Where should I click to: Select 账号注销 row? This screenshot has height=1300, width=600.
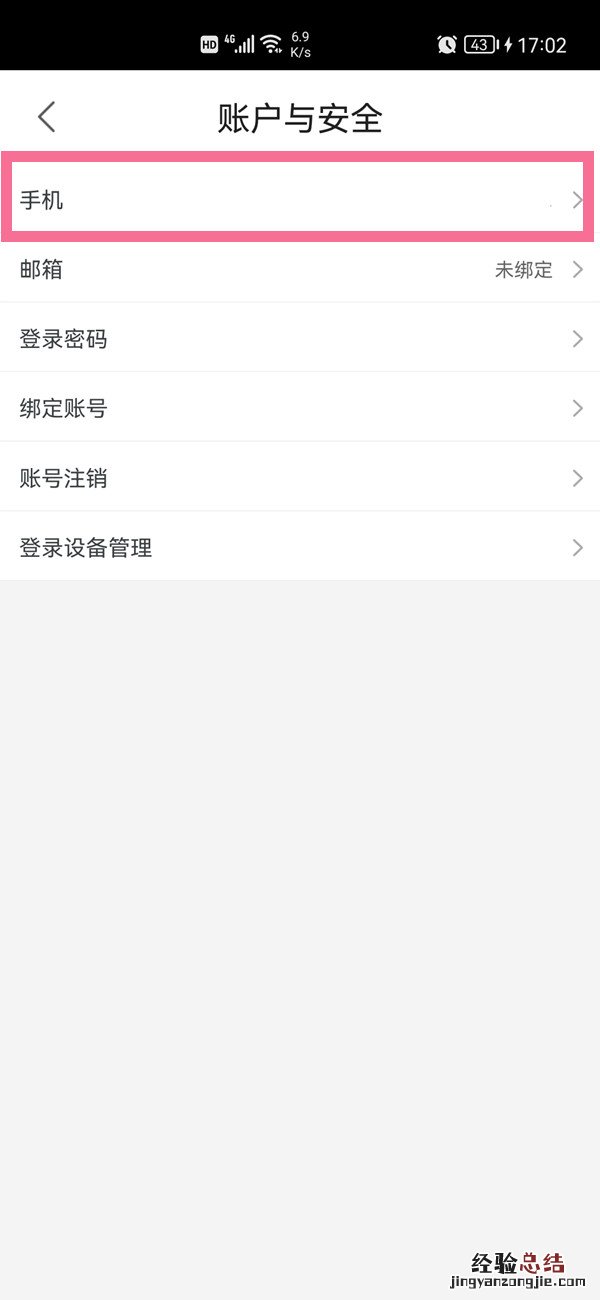pos(298,478)
